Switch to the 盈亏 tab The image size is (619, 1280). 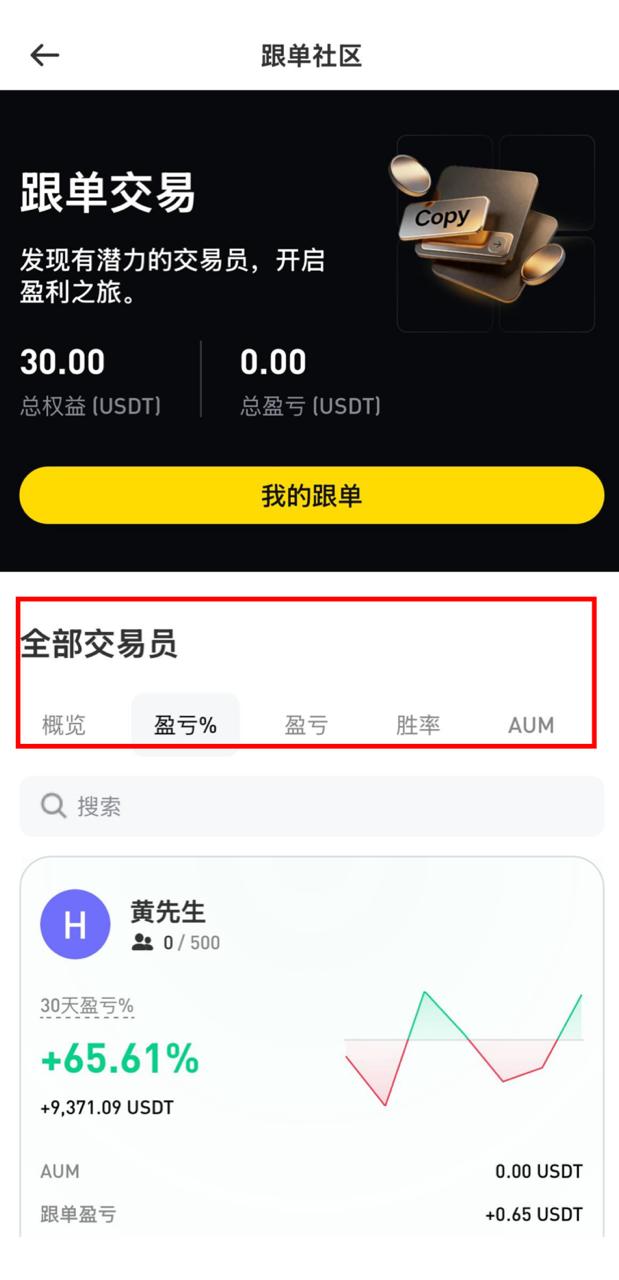(306, 725)
